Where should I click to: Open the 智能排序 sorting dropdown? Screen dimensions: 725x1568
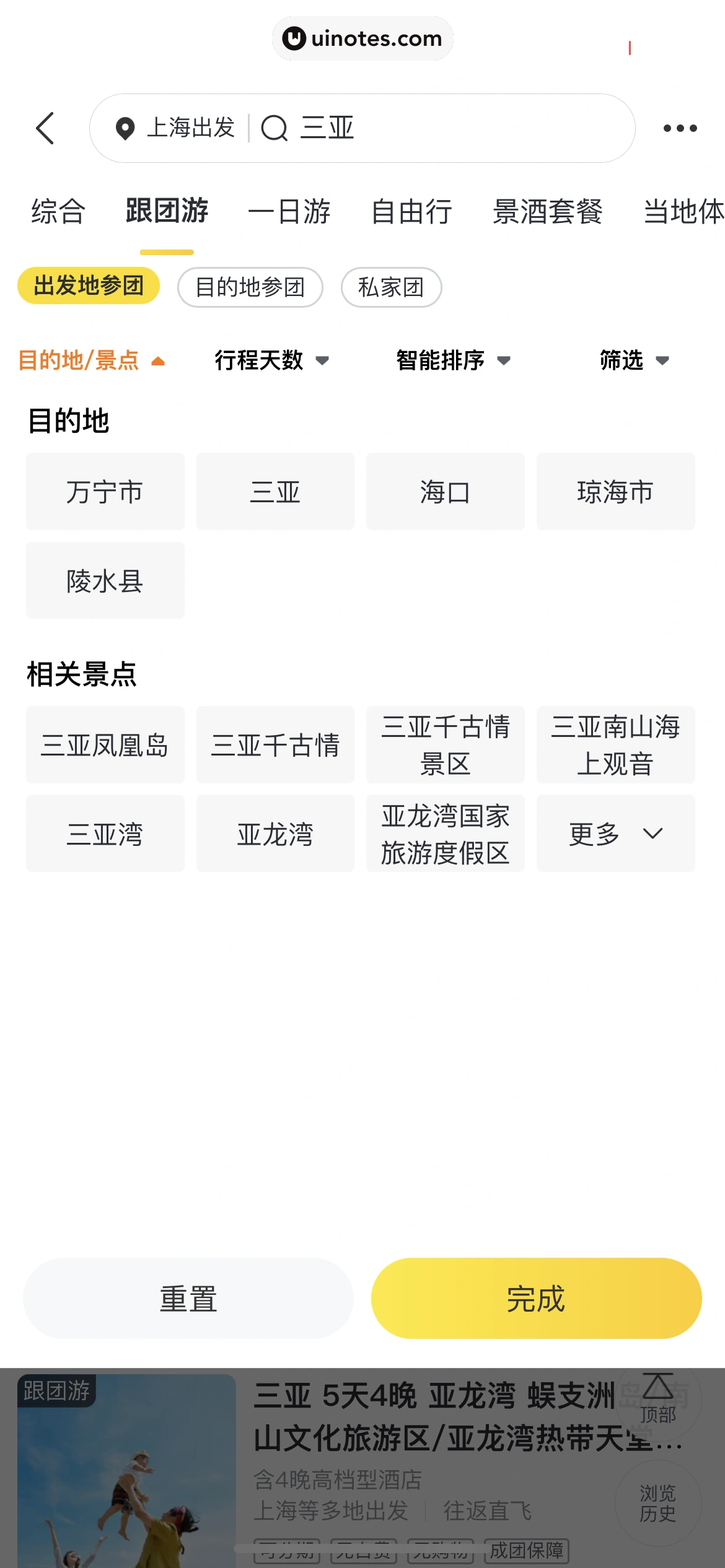pyautogui.click(x=453, y=360)
